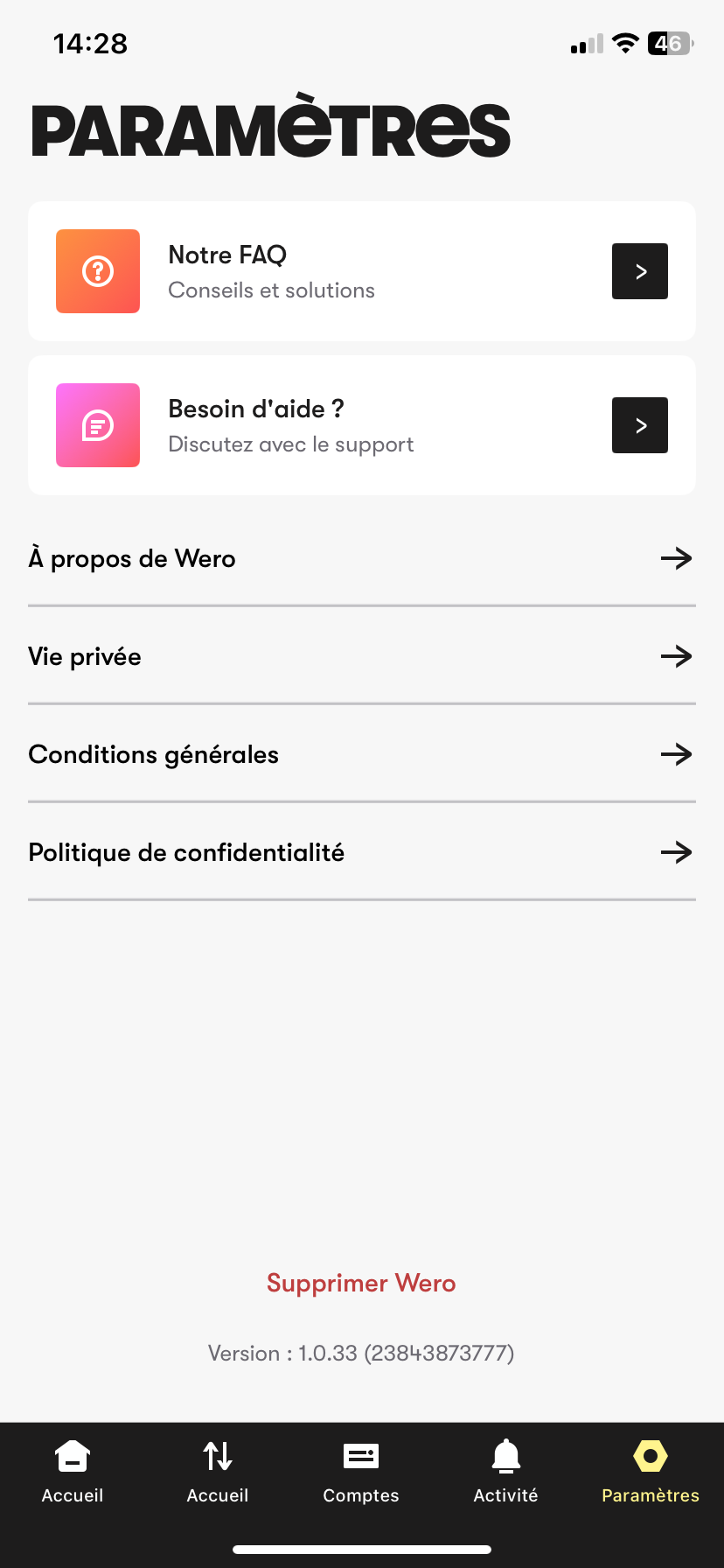Image resolution: width=724 pixels, height=1568 pixels.
Task: Open the Vie privée row
Action: (362, 656)
